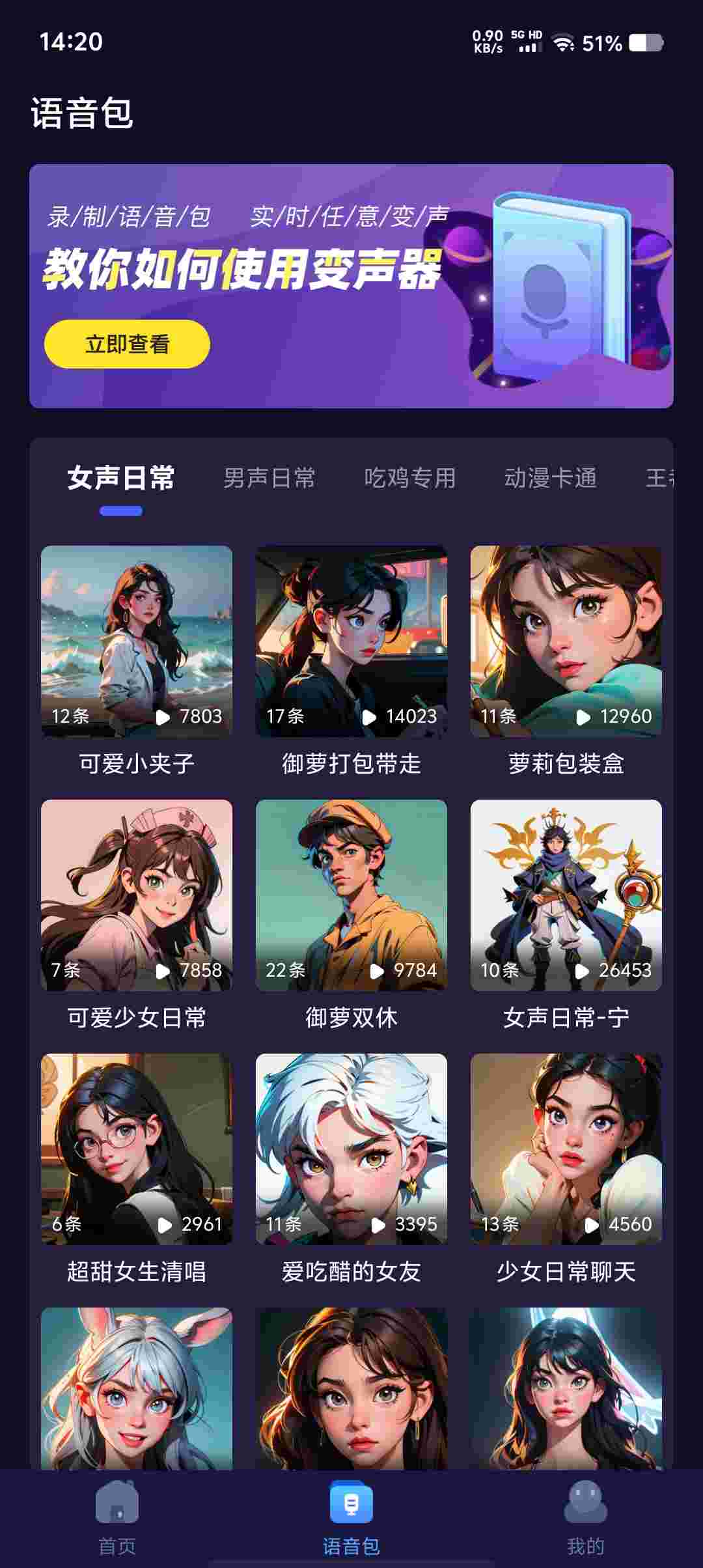Image resolution: width=703 pixels, height=1568 pixels.
Task: Tap the 语音包 bottom navigation tab
Action: [351, 1517]
